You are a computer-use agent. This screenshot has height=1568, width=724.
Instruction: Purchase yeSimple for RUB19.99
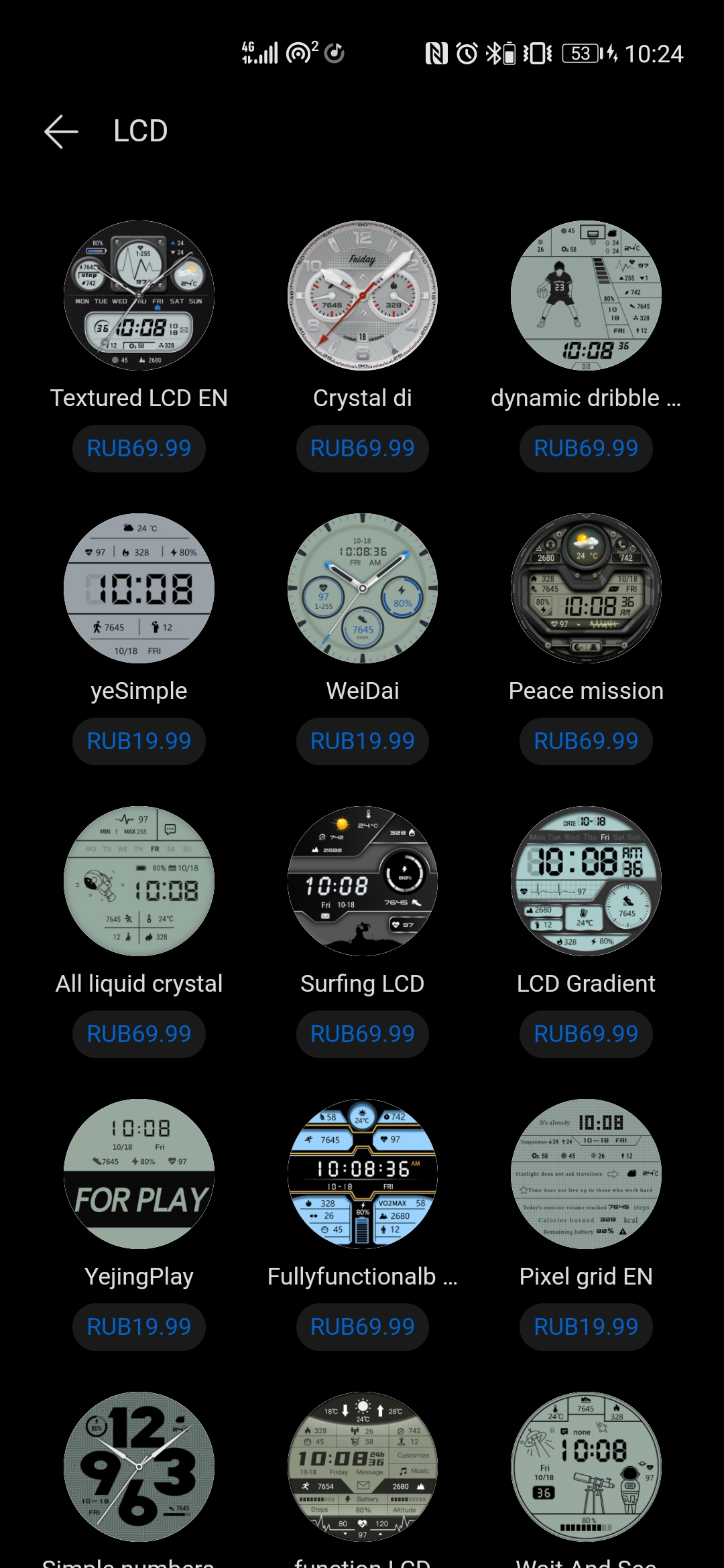point(139,741)
